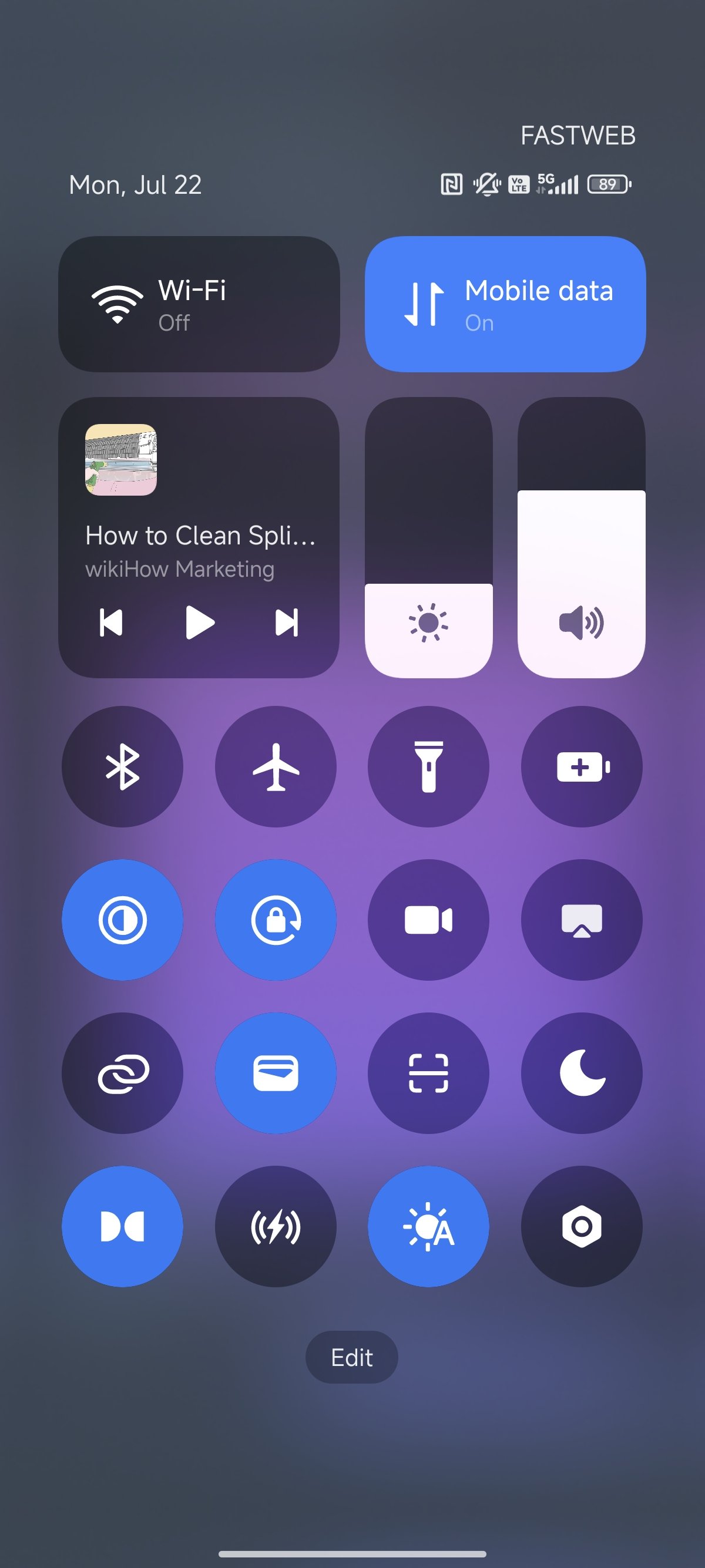The image size is (705, 1568).
Task: Disable Mobile data
Action: (x=505, y=304)
